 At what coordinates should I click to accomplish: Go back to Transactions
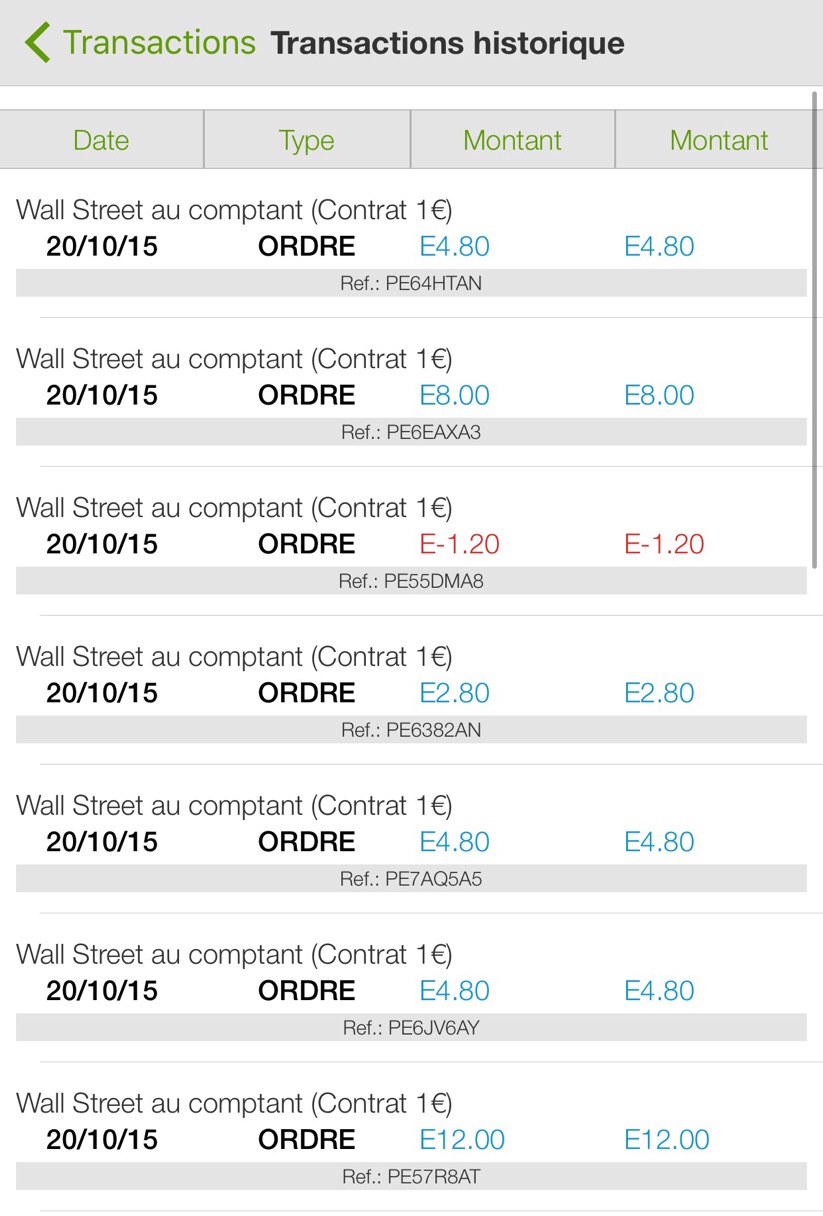point(140,44)
